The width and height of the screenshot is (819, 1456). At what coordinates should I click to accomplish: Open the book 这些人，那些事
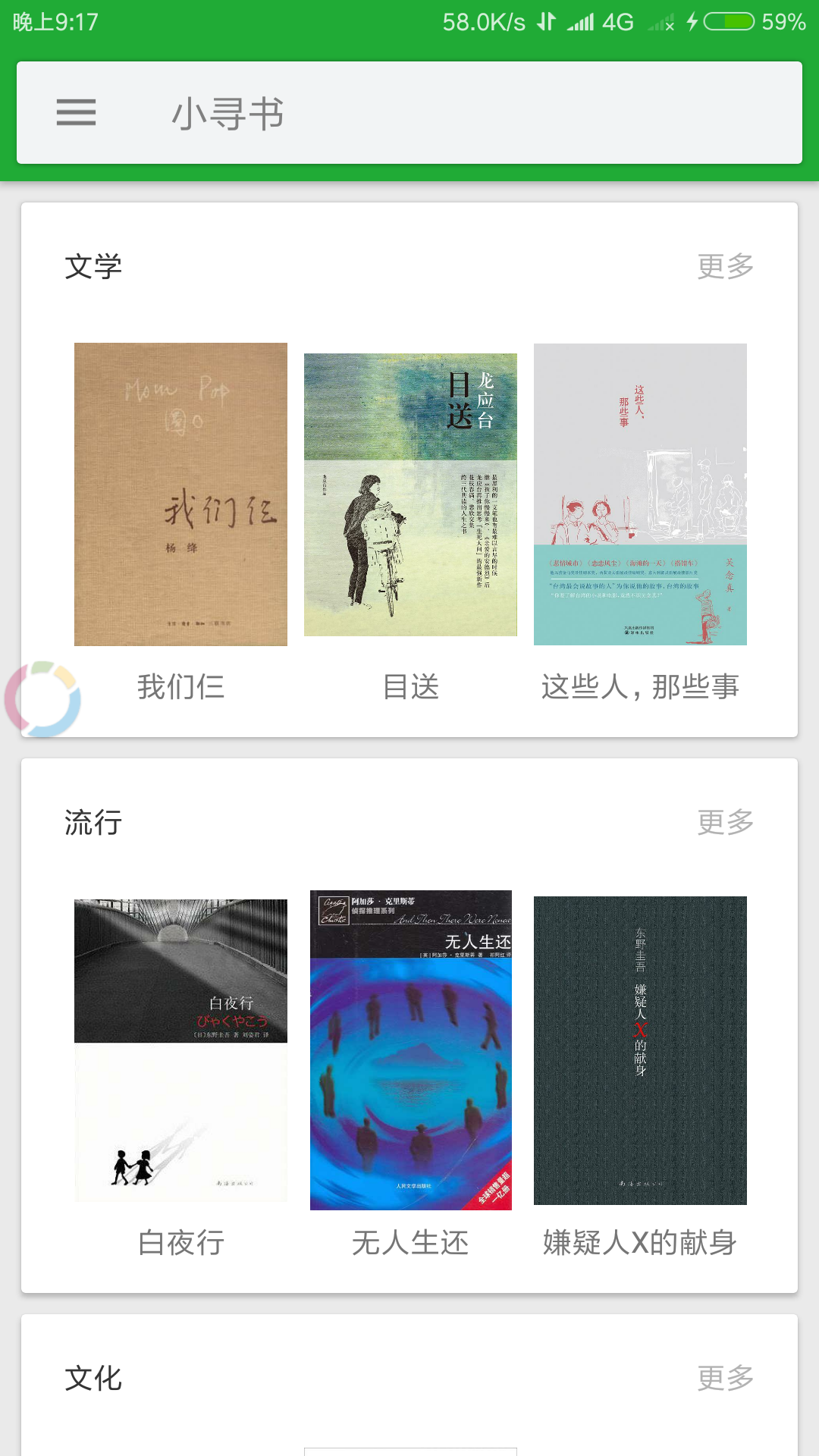[x=640, y=494]
